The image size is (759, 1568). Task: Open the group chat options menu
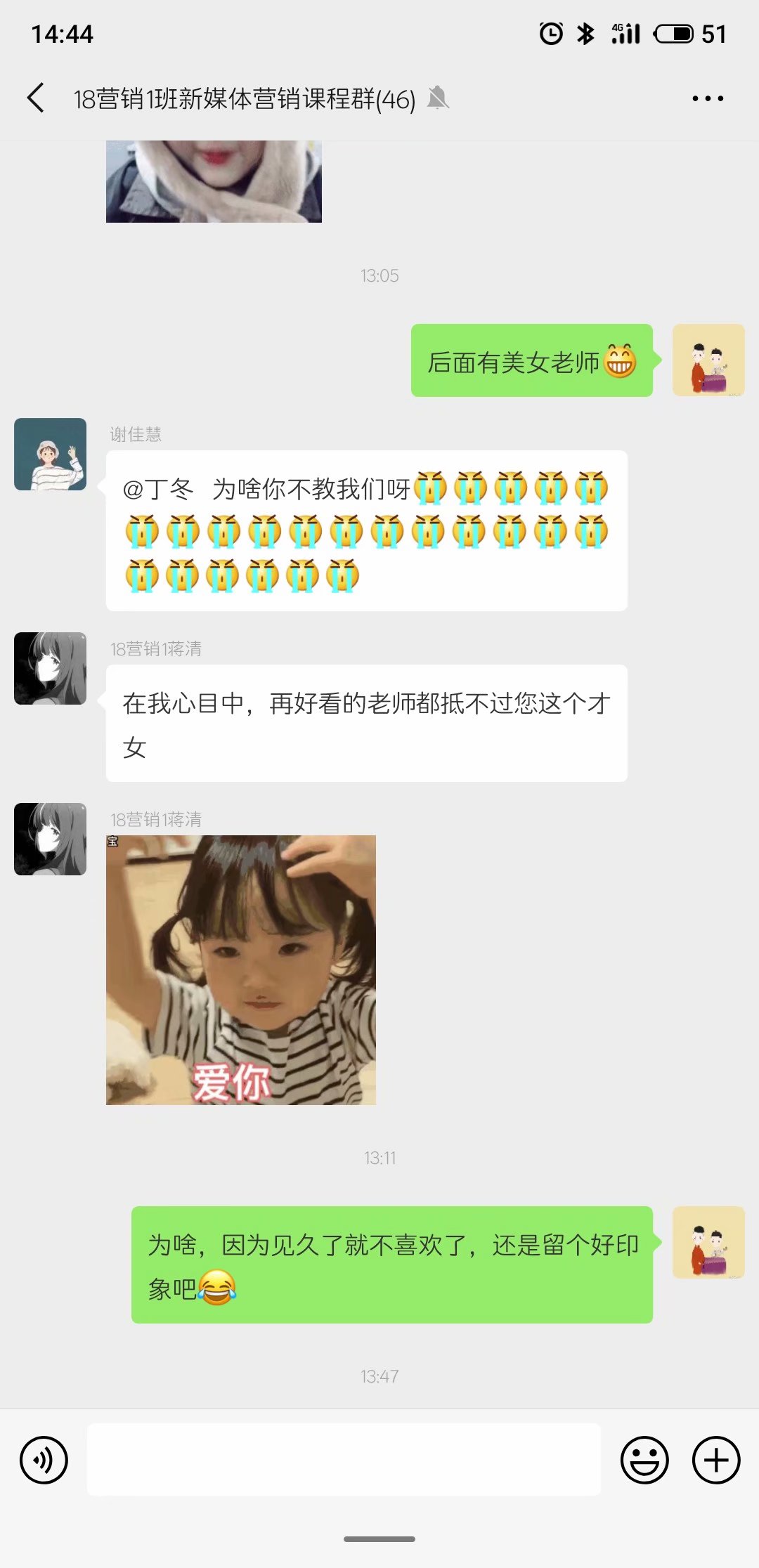(707, 98)
